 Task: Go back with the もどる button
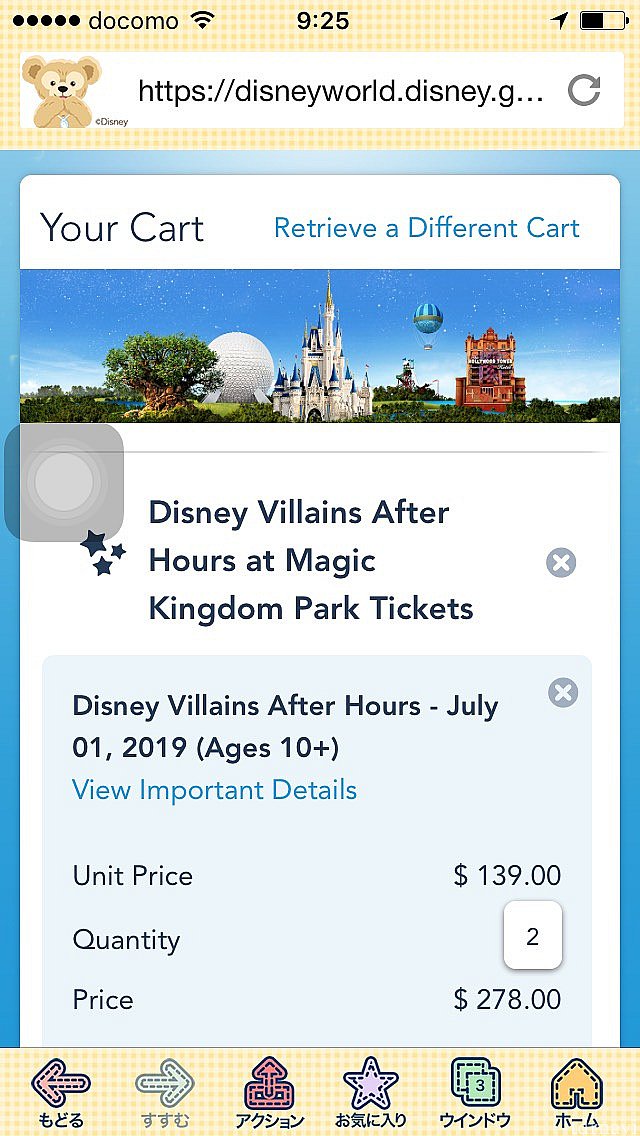click(x=62, y=1094)
